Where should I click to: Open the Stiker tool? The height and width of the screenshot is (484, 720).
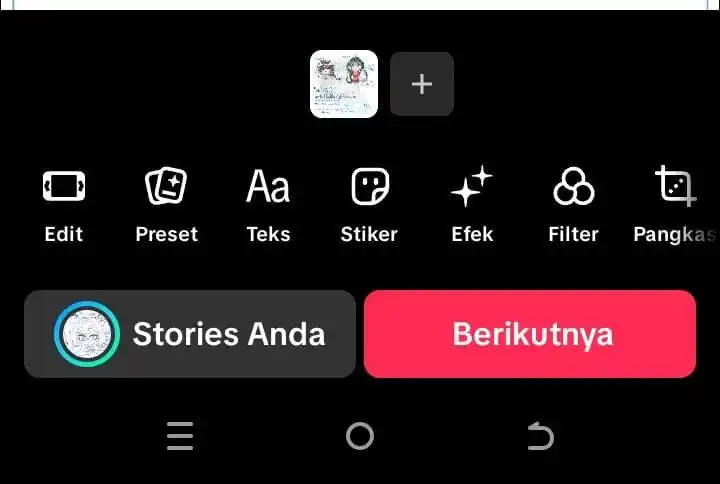pos(369,205)
